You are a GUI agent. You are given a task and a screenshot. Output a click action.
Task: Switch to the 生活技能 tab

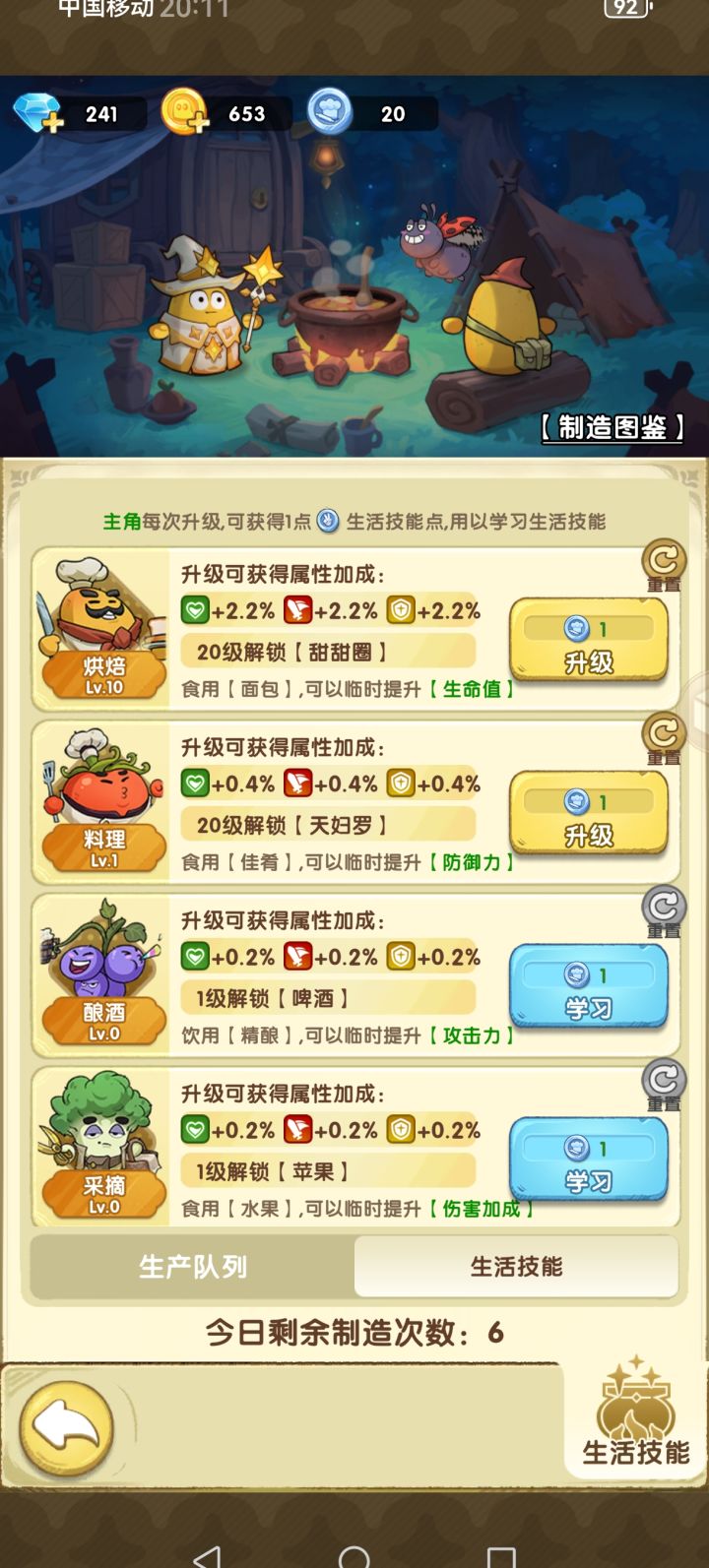tap(518, 1268)
